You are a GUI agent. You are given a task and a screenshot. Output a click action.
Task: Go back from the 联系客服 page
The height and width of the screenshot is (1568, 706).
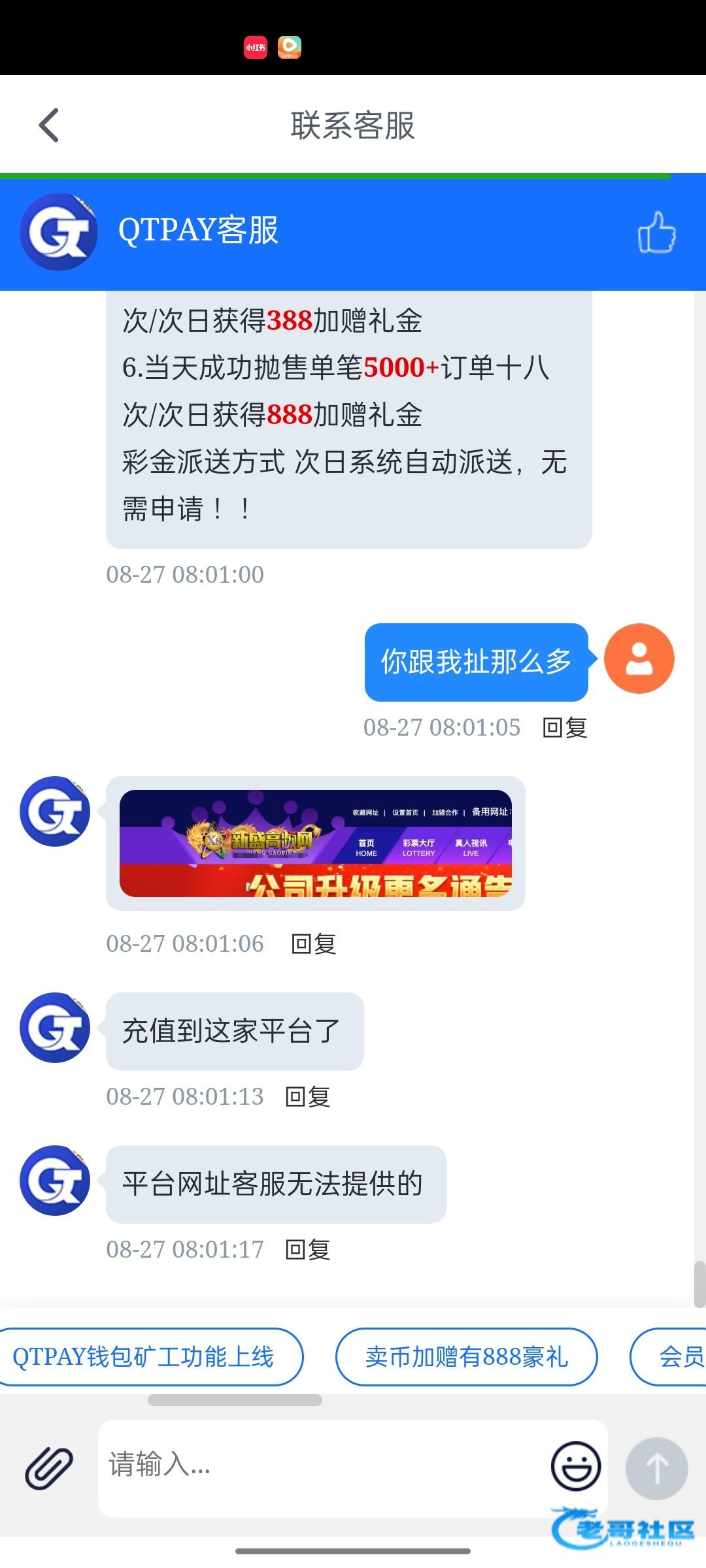click(x=49, y=125)
